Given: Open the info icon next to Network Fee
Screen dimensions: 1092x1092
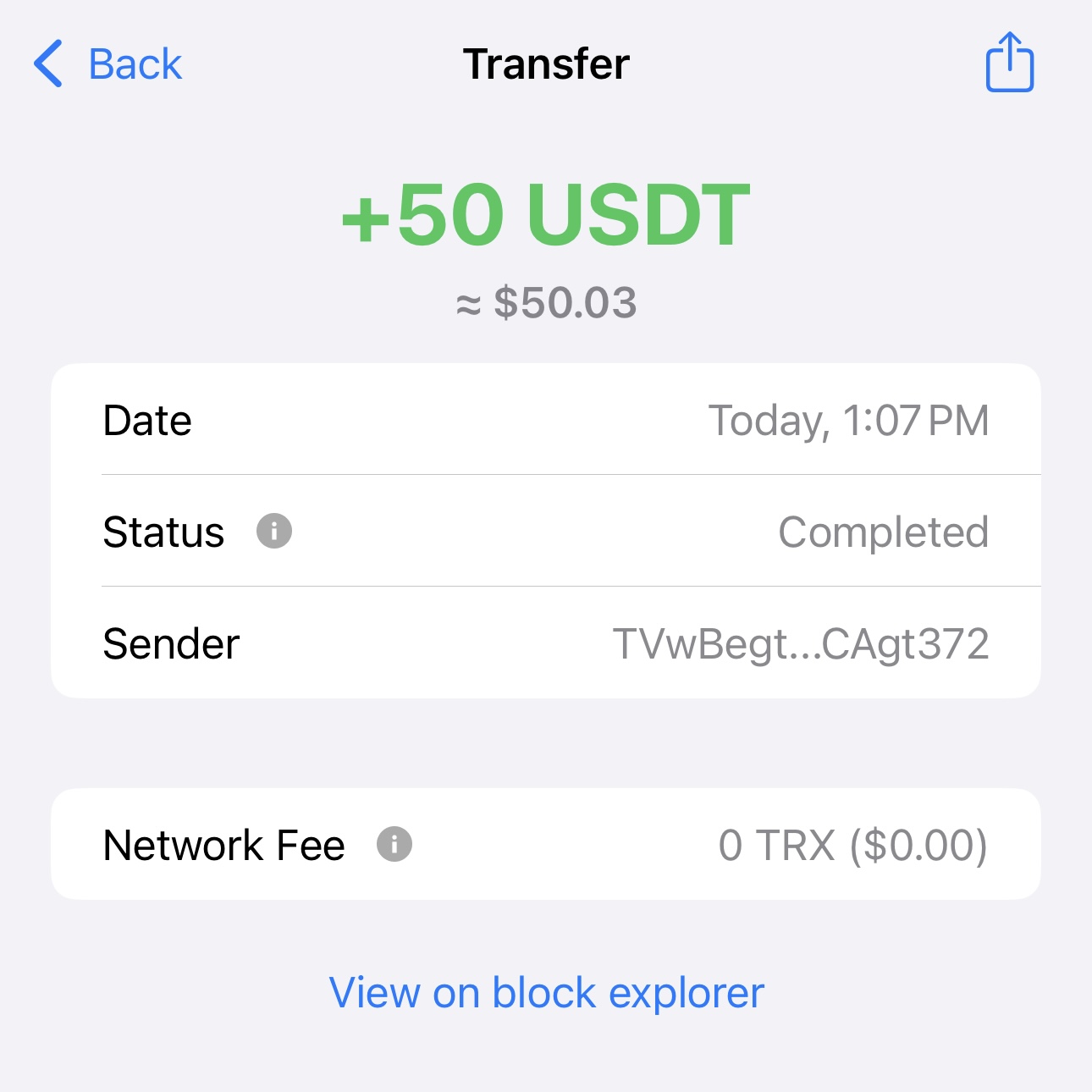Looking at the screenshot, I should (x=394, y=844).
